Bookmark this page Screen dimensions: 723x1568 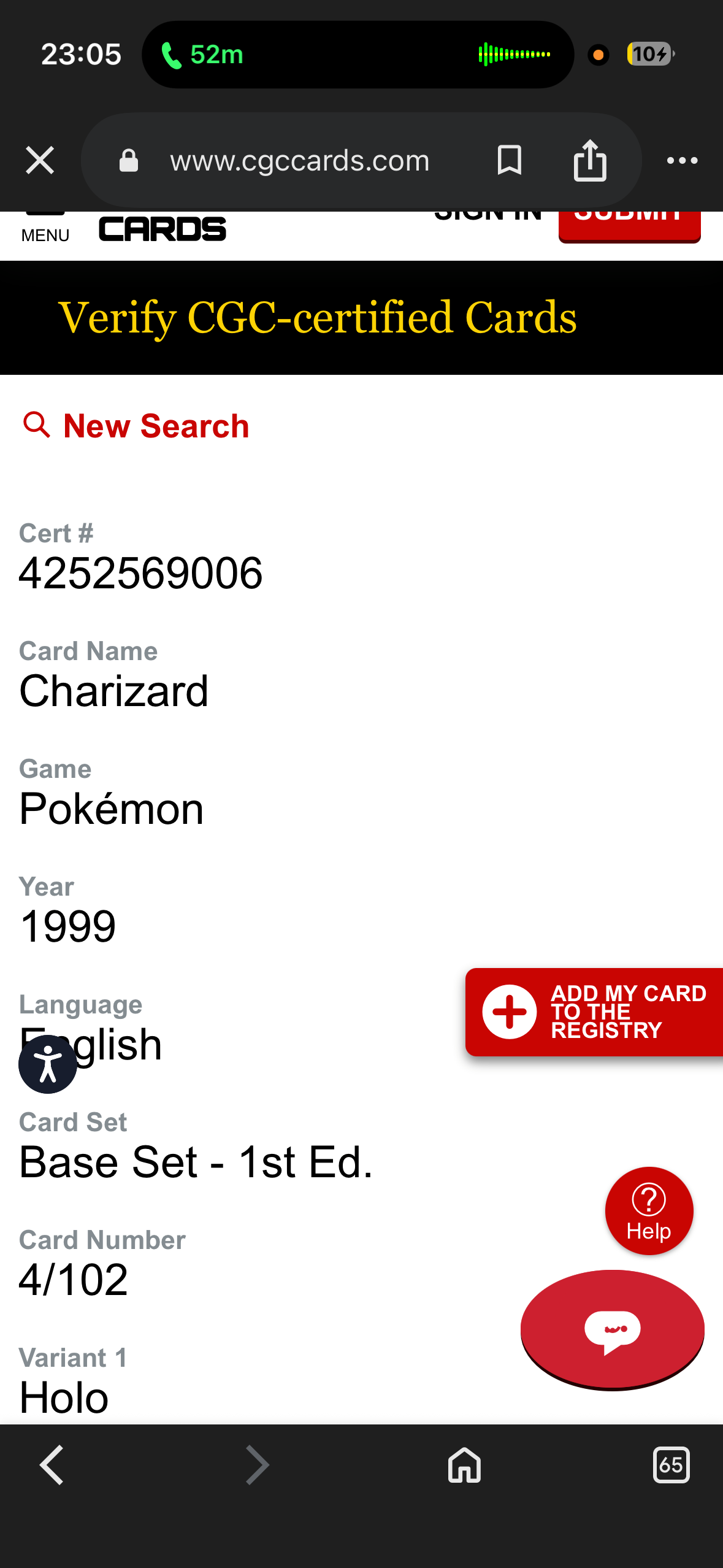(509, 160)
